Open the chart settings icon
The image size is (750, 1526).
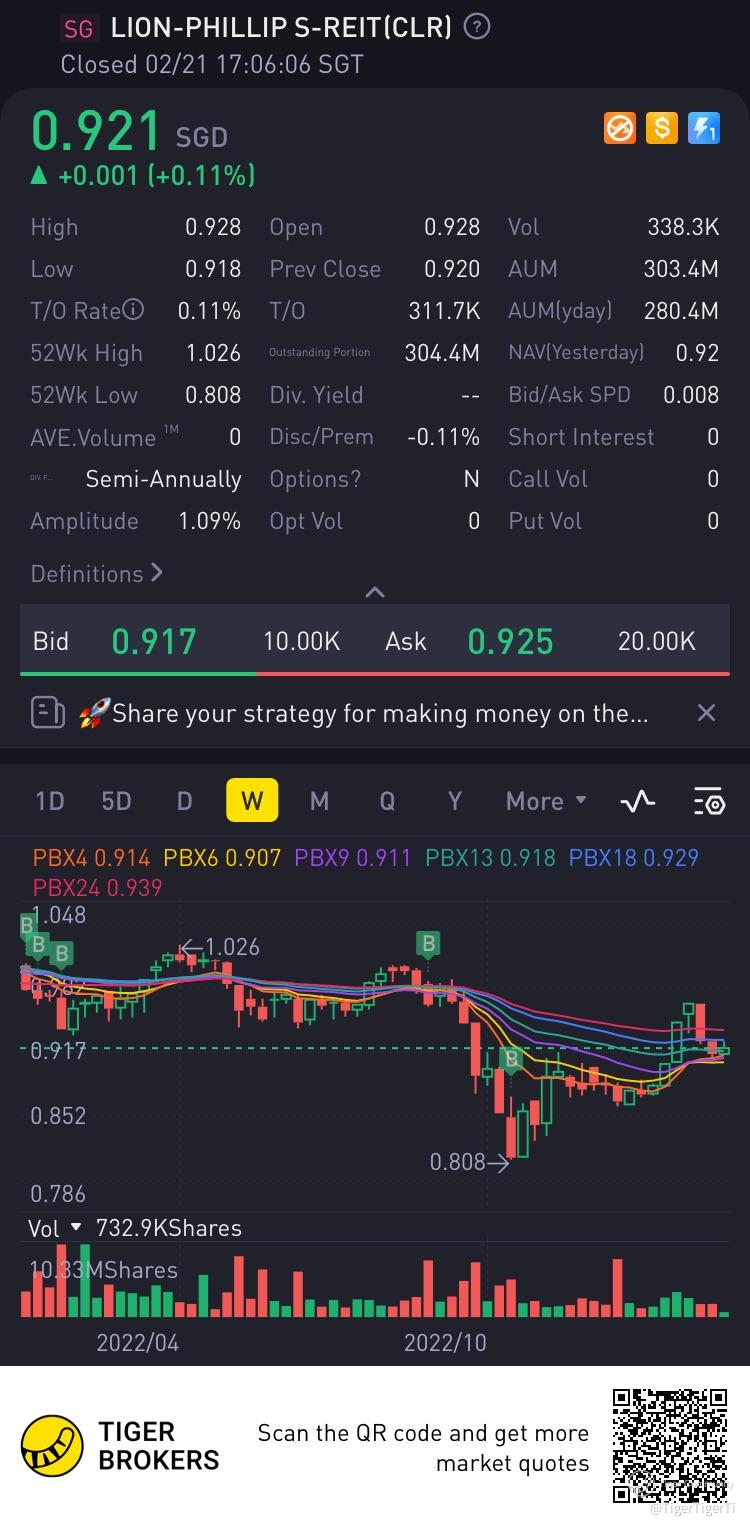(x=708, y=801)
